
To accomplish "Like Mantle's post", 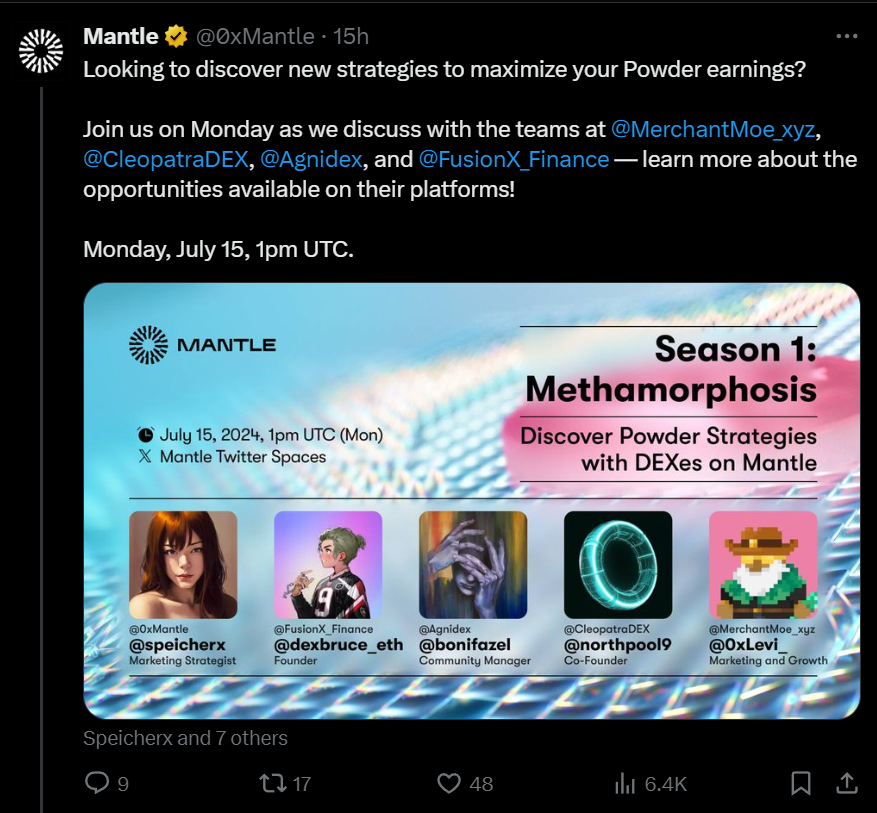I will [450, 783].
